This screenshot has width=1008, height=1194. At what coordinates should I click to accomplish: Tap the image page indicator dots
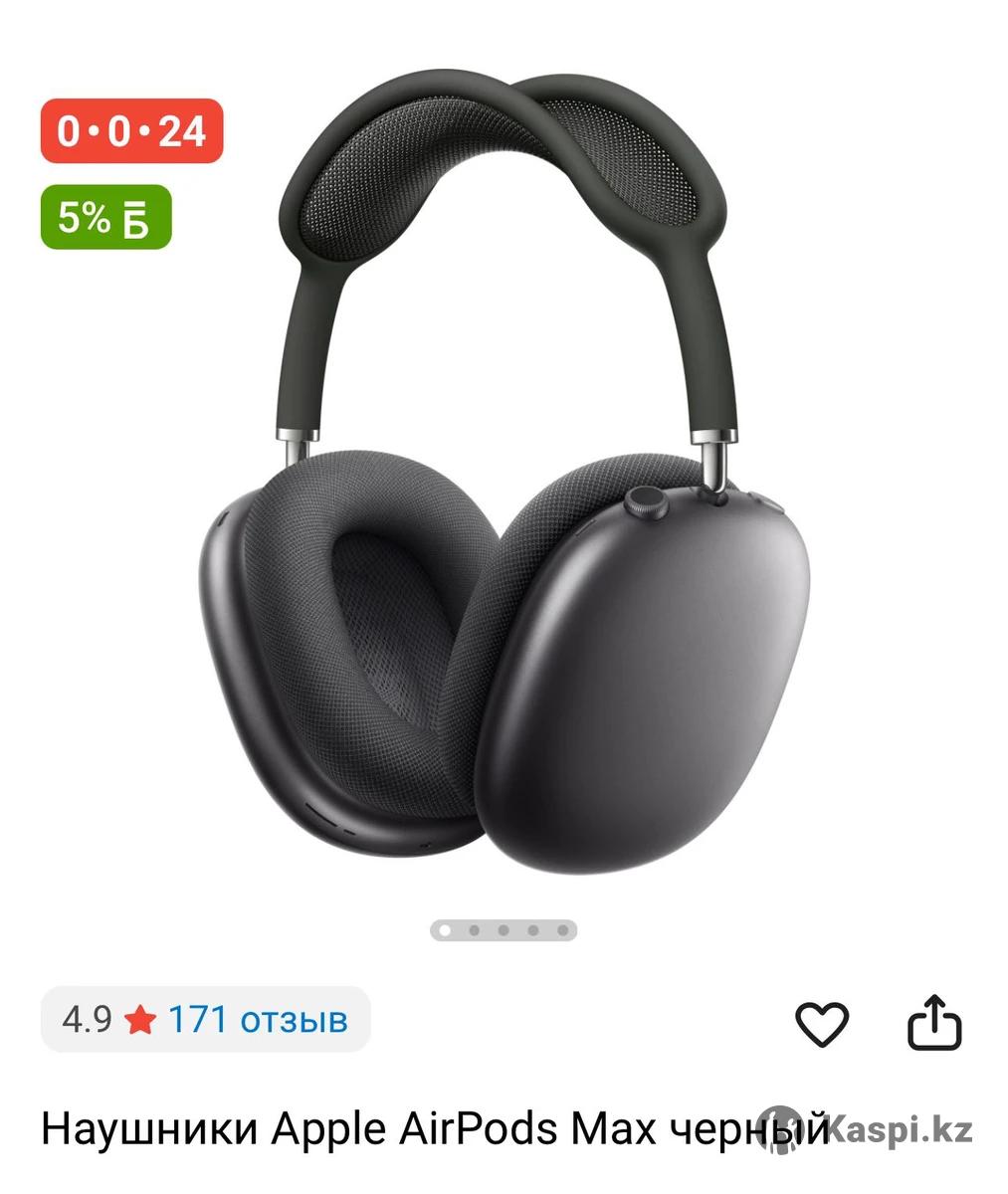(504, 930)
